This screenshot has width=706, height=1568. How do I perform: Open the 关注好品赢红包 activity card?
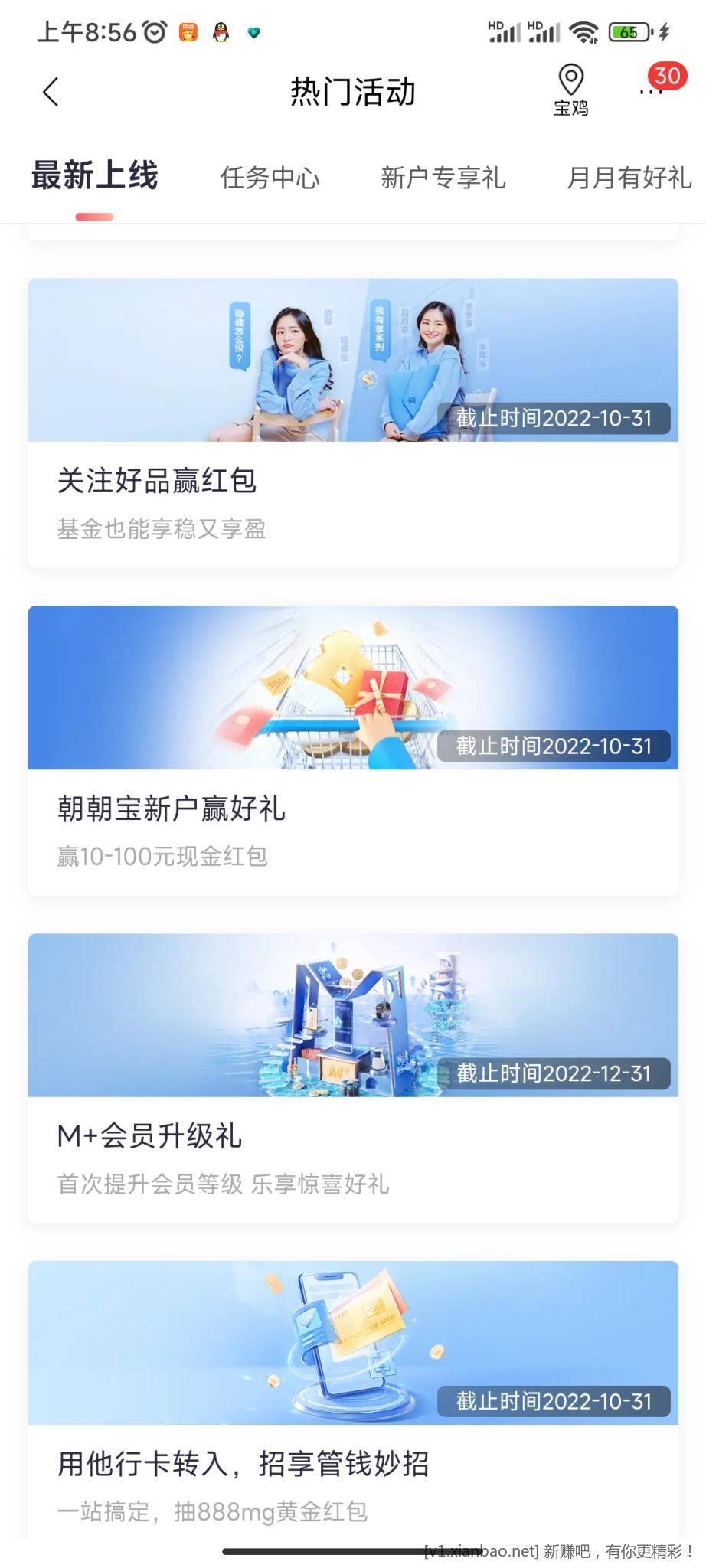click(353, 423)
